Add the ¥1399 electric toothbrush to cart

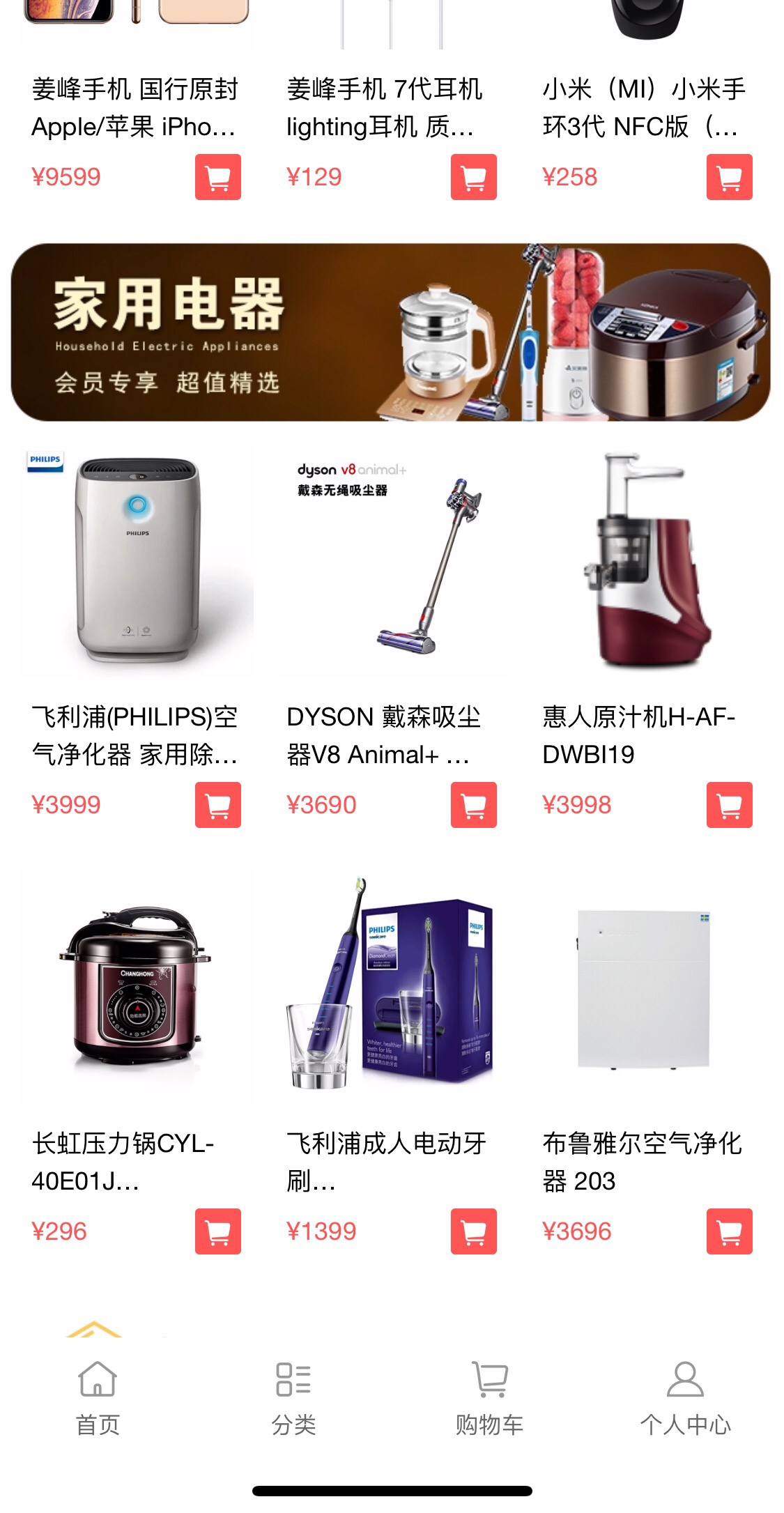coord(473,1231)
